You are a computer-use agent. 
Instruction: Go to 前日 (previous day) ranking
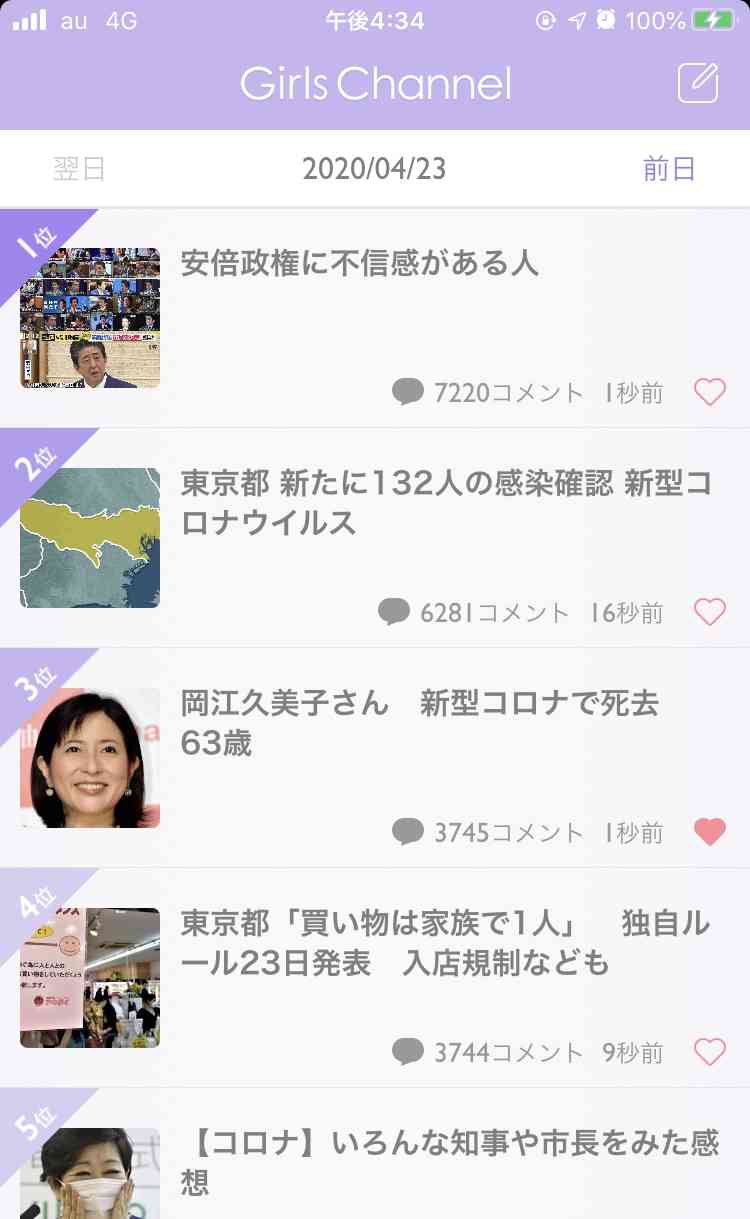[669, 168]
